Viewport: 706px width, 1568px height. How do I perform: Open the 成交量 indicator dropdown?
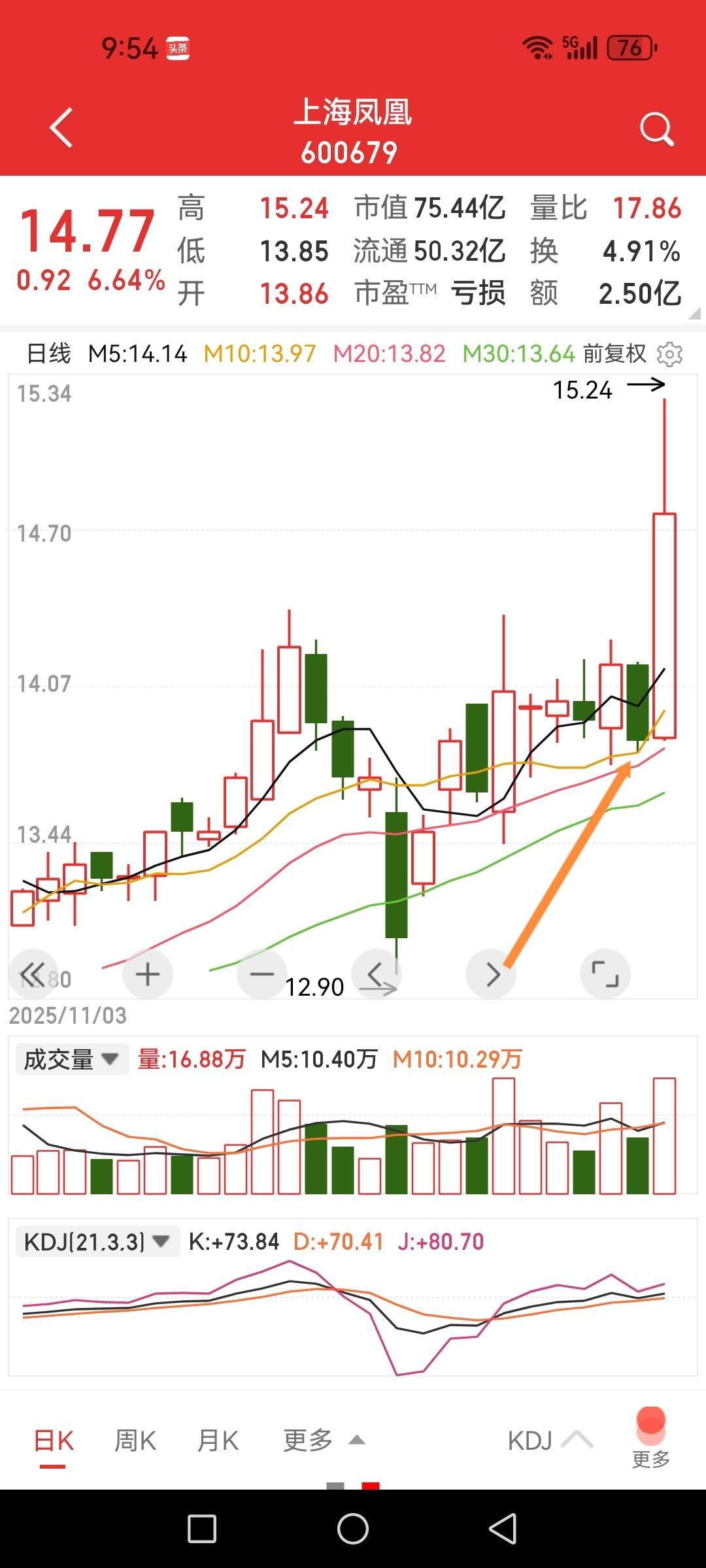pos(72,1058)
